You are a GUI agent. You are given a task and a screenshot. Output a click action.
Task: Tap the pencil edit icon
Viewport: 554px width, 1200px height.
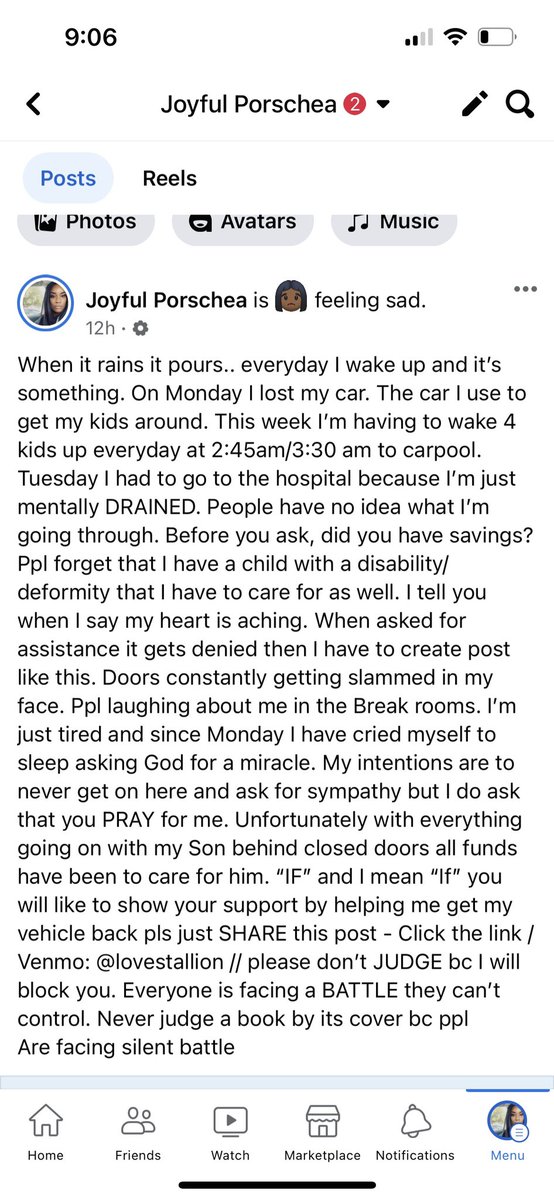click(x=475, y=104)
